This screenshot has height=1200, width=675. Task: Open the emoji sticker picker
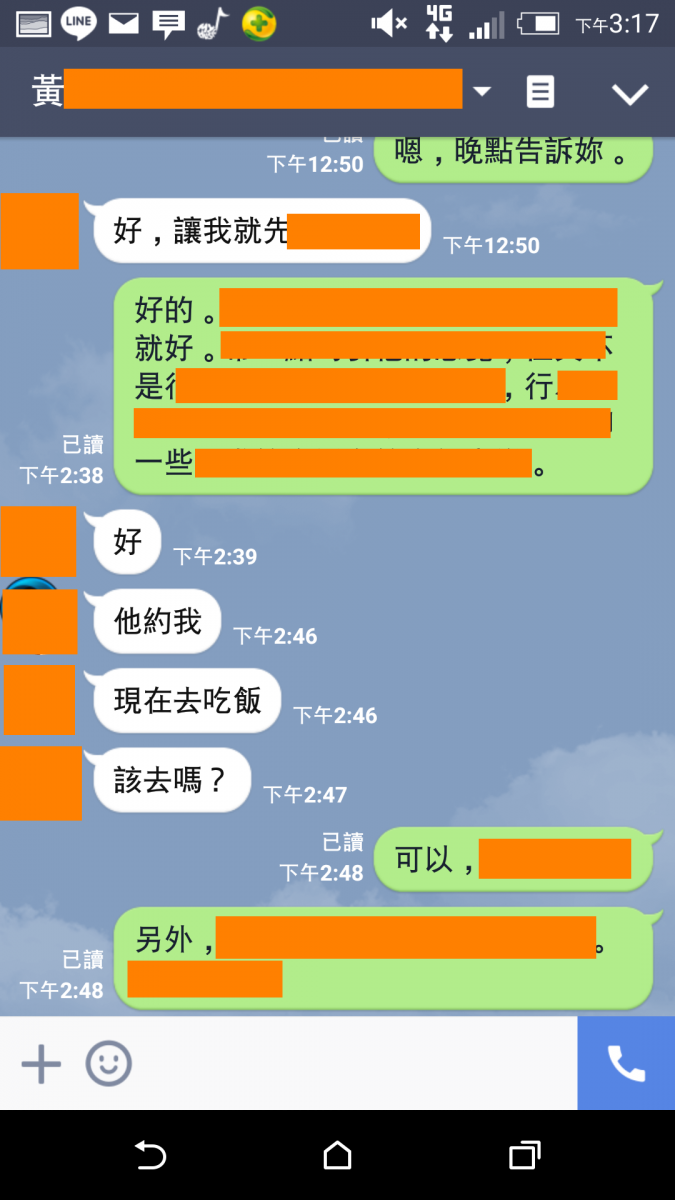108,1064
